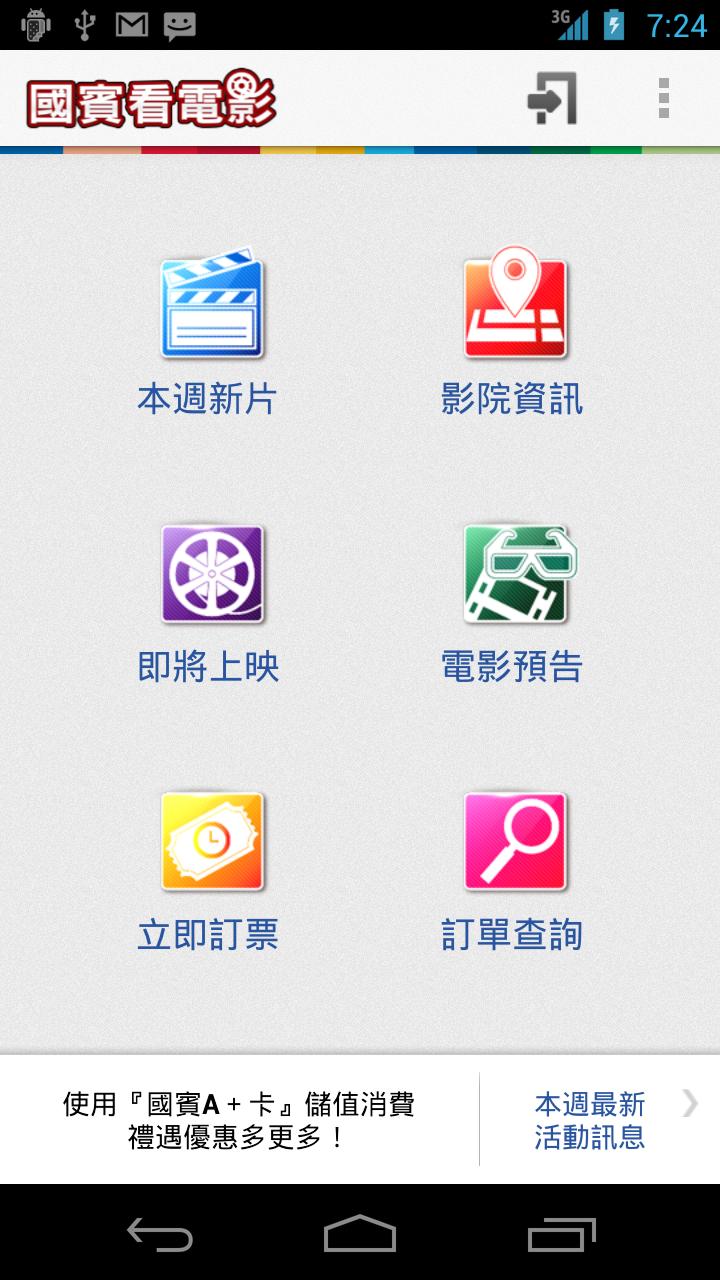Go to the system home screen
720x1280 pixels.
click(360, 1234)
